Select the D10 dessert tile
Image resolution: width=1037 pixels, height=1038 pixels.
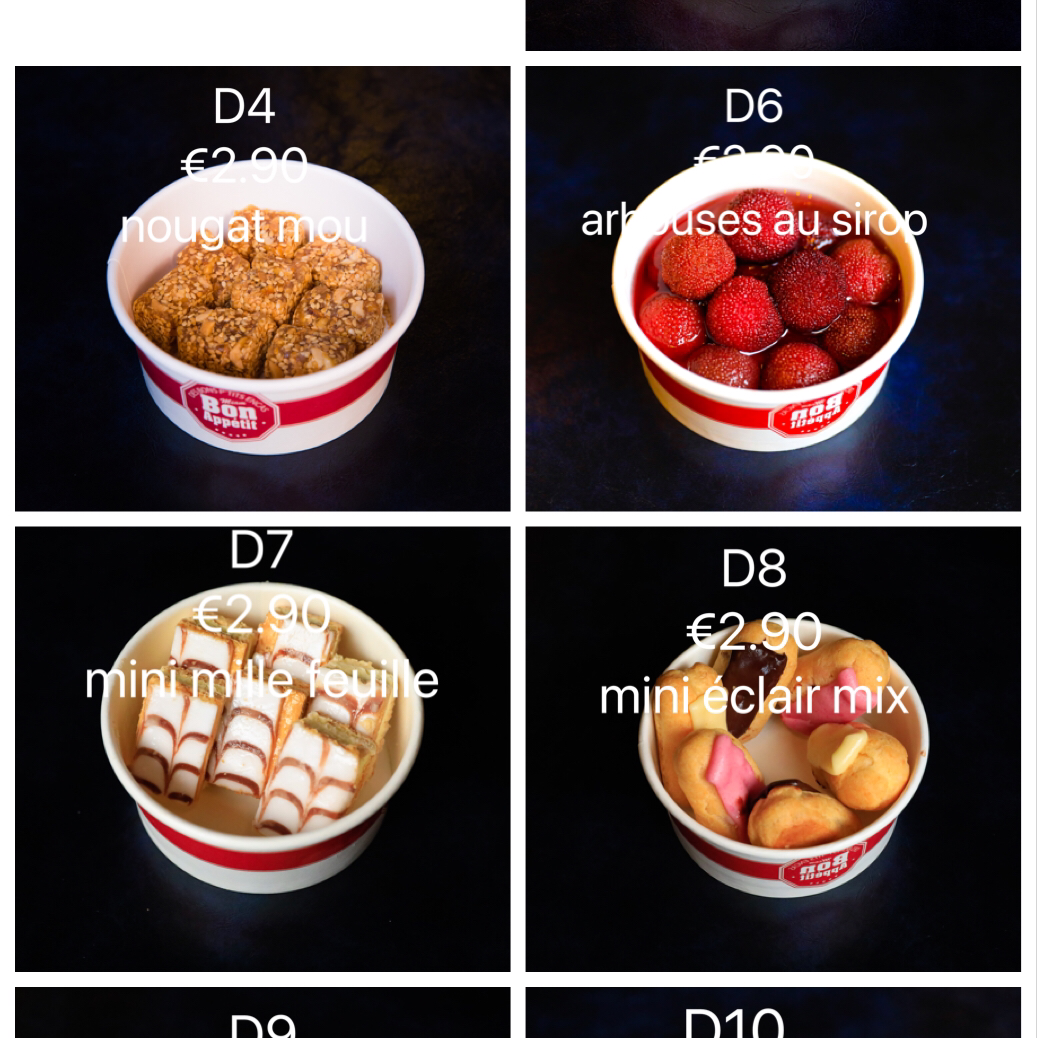pyautogui.click(x=772, y=1015)
